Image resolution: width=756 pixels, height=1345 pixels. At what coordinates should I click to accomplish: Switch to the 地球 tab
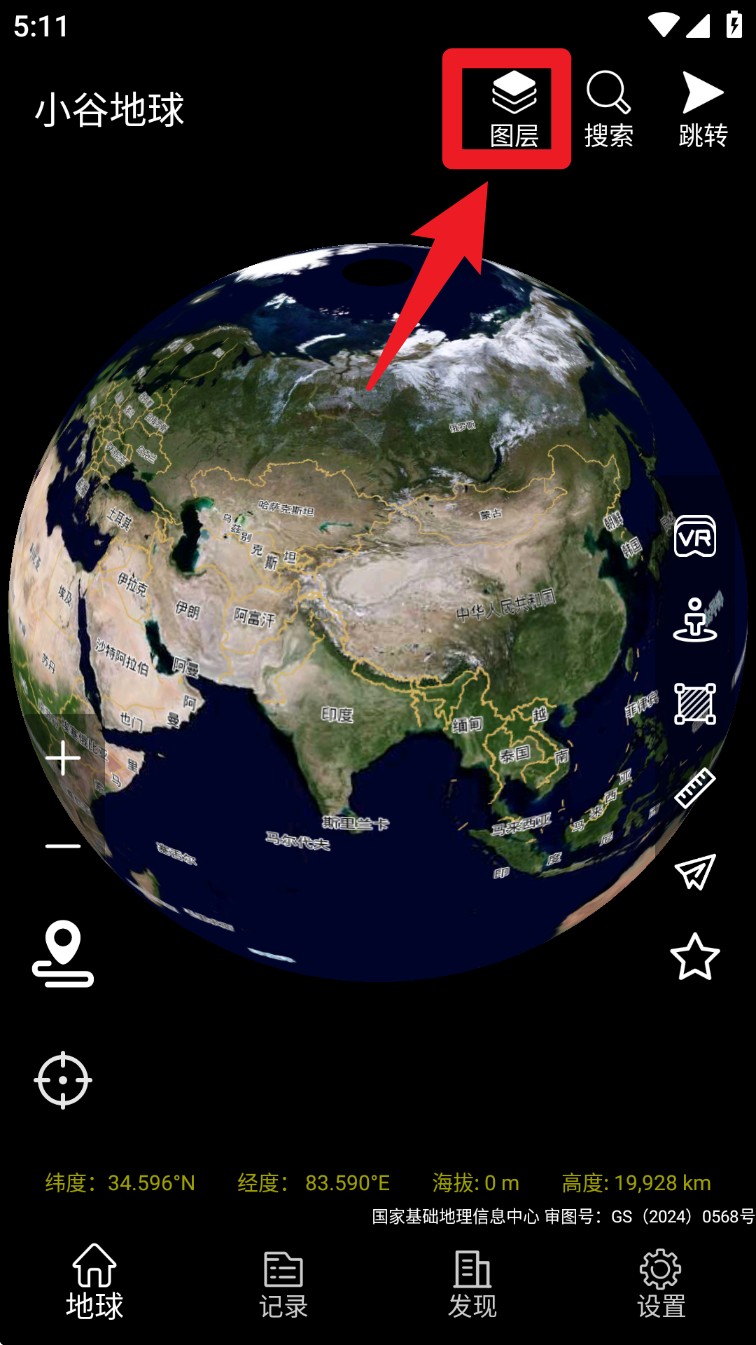pos(95,1282)
